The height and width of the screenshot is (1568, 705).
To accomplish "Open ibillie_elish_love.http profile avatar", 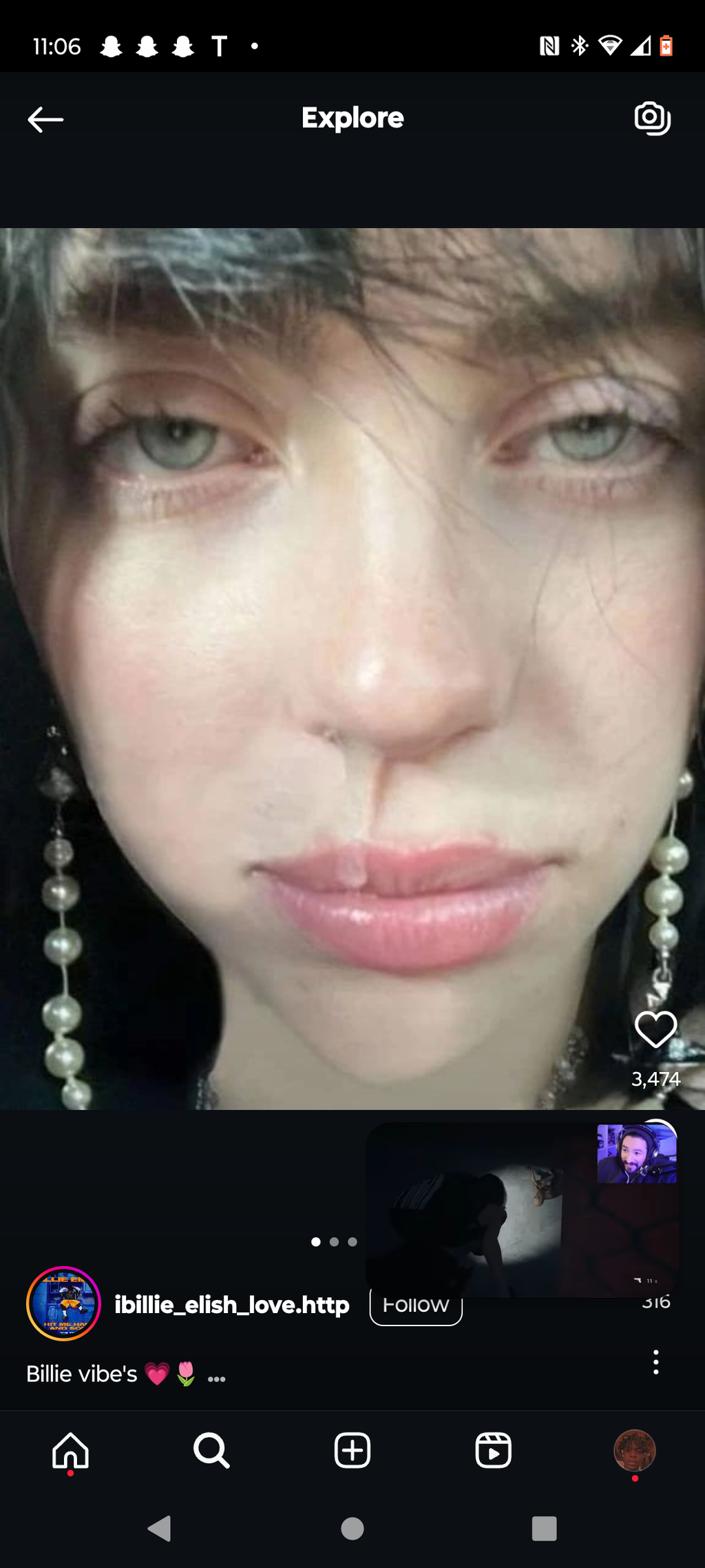I will point(63,1303).
